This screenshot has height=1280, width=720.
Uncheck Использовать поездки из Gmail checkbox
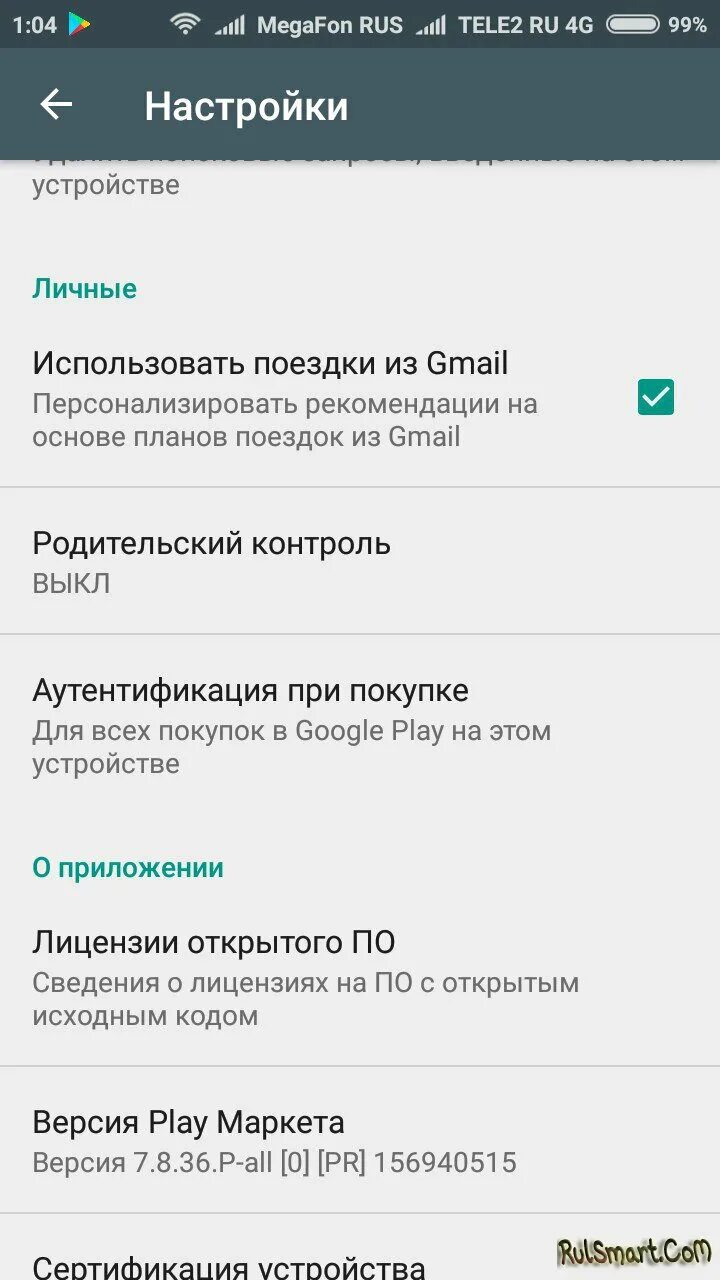tap(656, 397)
